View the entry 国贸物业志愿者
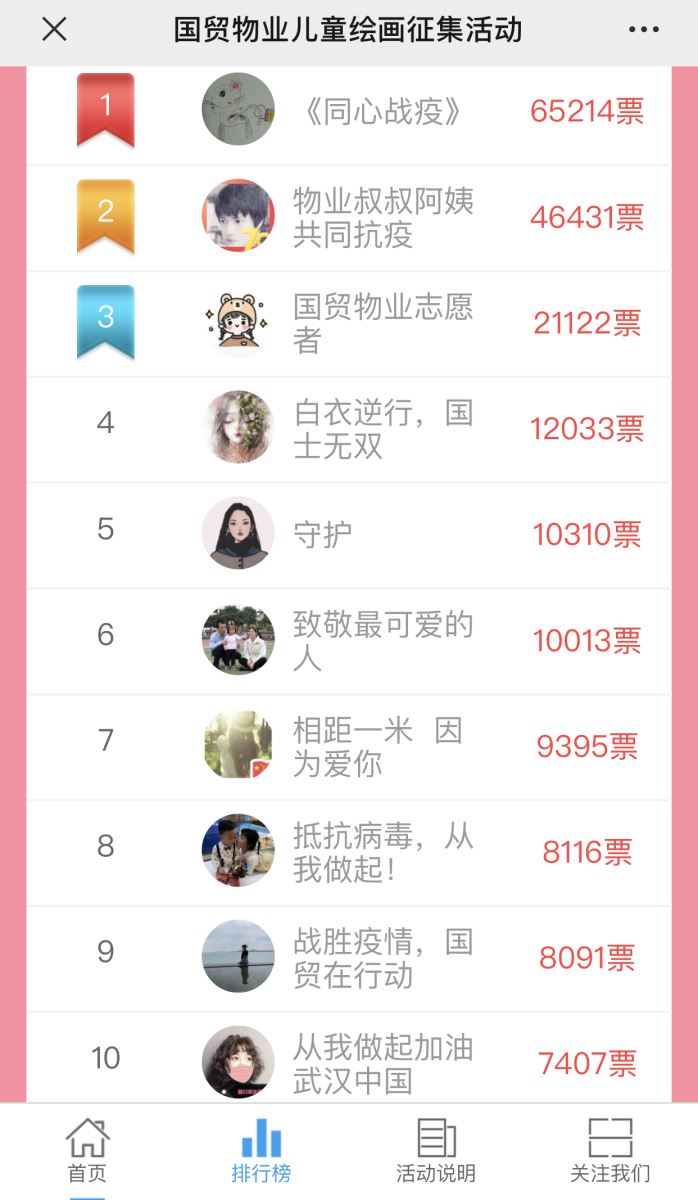 pyautogui.click(x=383, y=323)
